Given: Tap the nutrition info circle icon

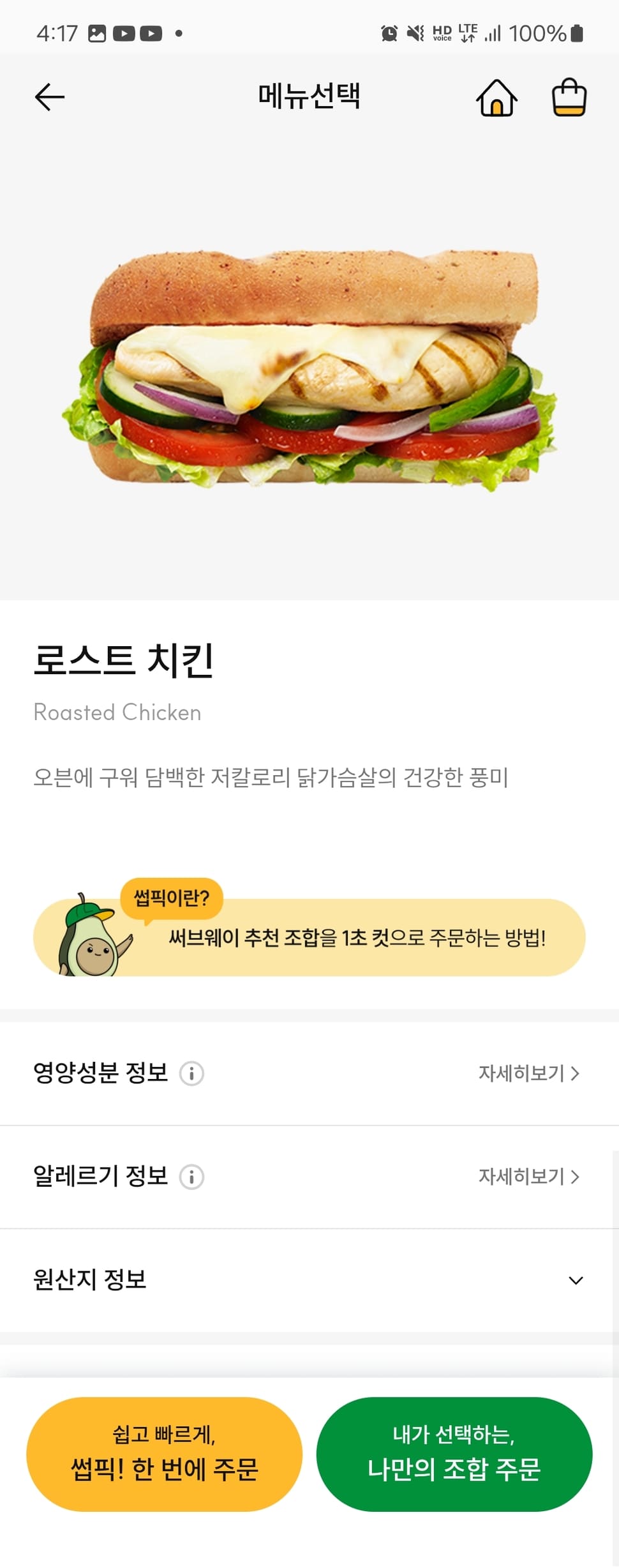Looking at the screenshot, I should [191, 1073].
